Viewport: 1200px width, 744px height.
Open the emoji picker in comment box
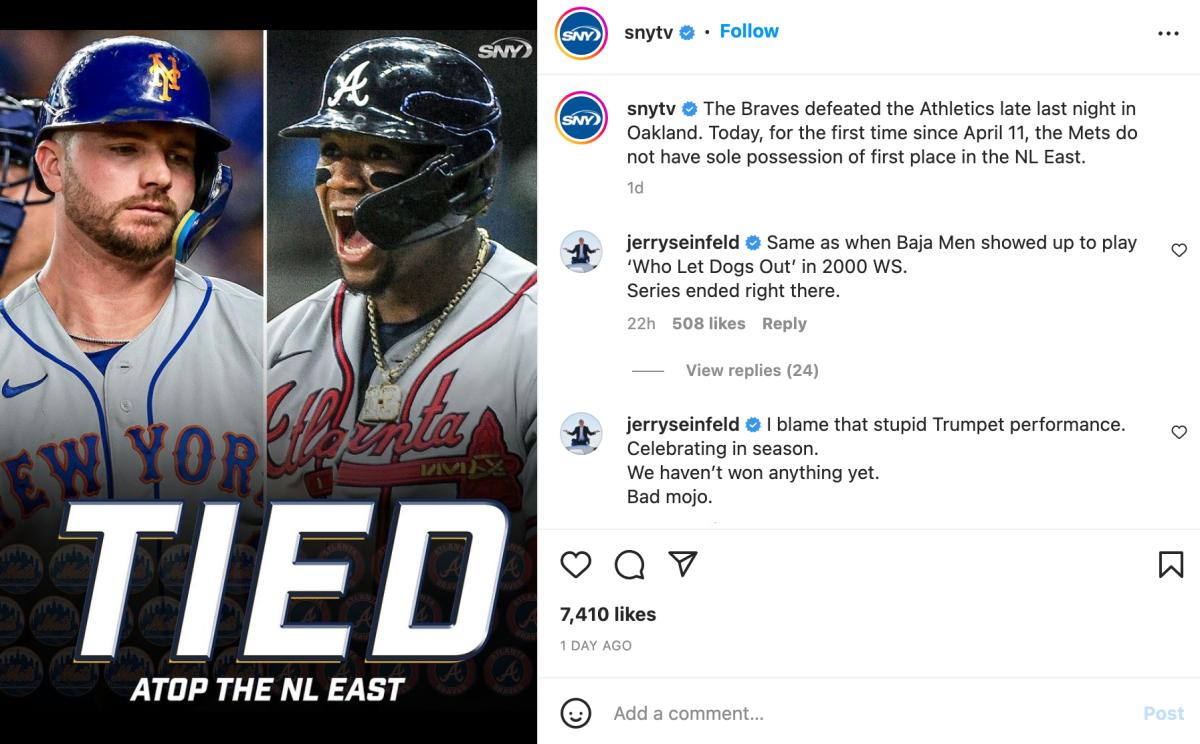[x=575, y=713]
